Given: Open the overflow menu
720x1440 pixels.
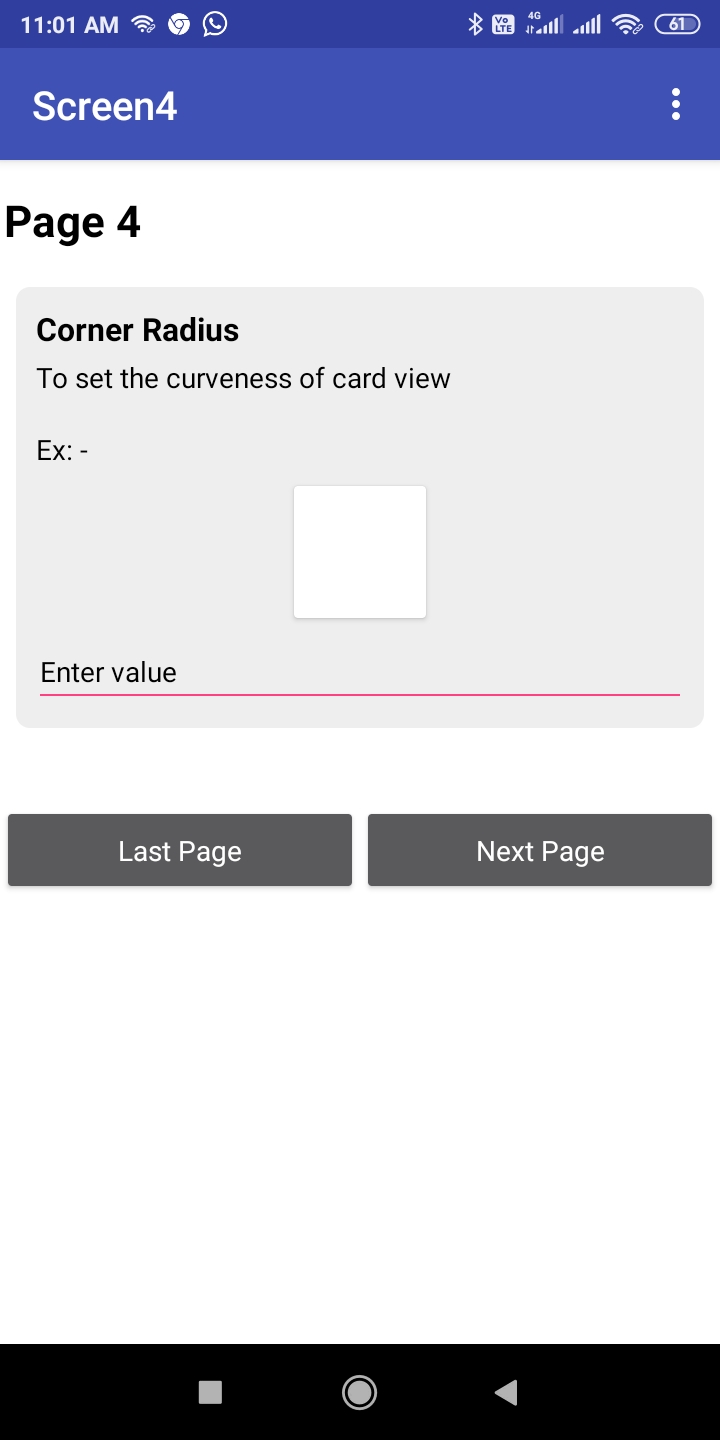Looking at the screenshot, I should click(x=676, y=104).
